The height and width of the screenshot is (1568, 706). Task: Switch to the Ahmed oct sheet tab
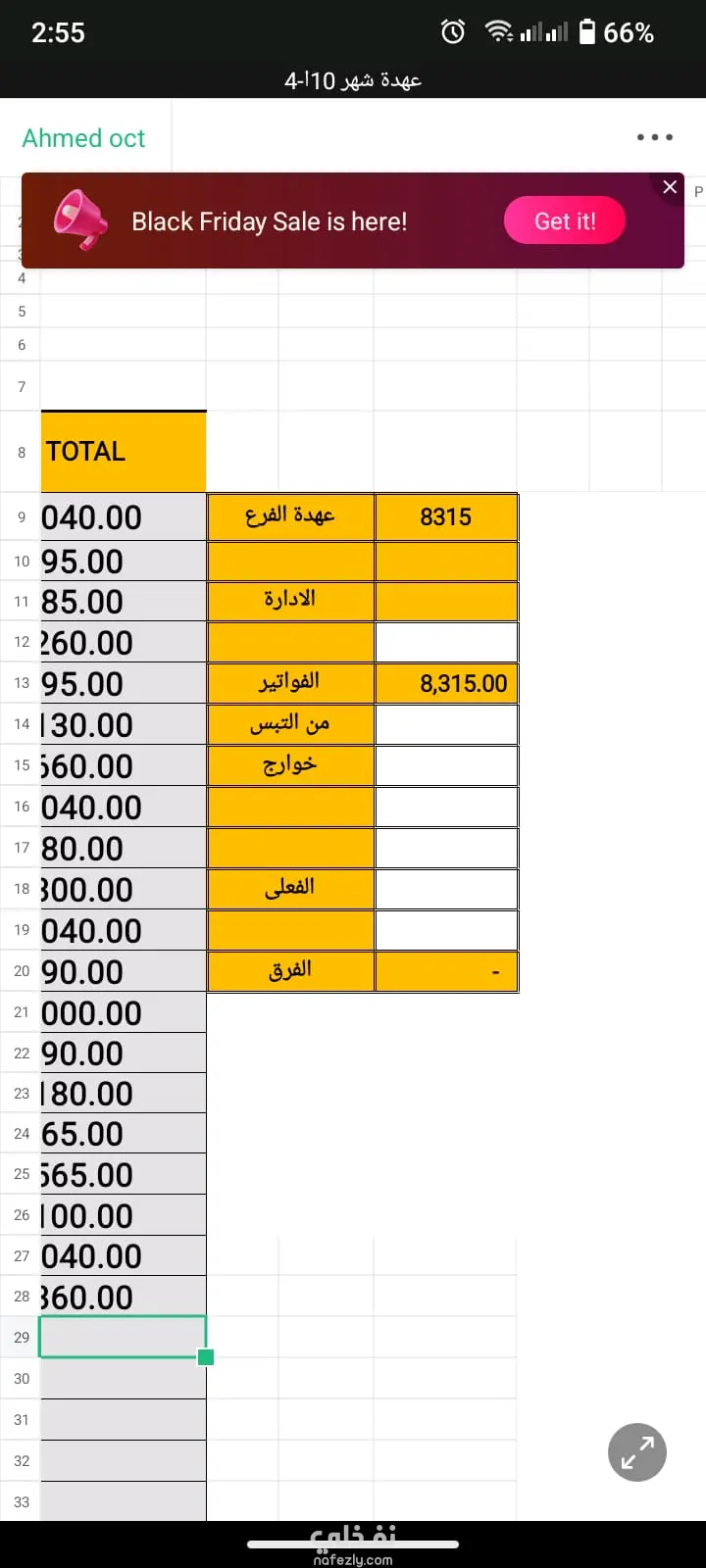pos(84,138)
